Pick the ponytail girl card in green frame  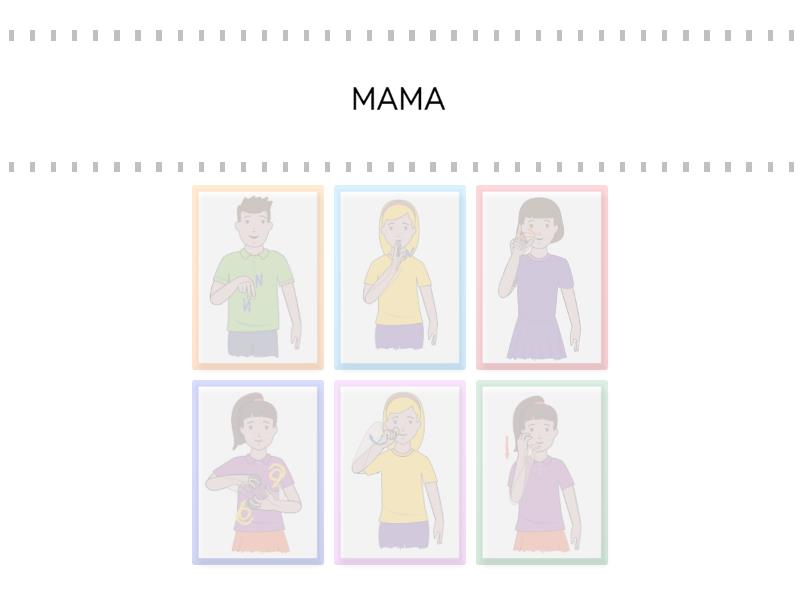tap(542, 472)
